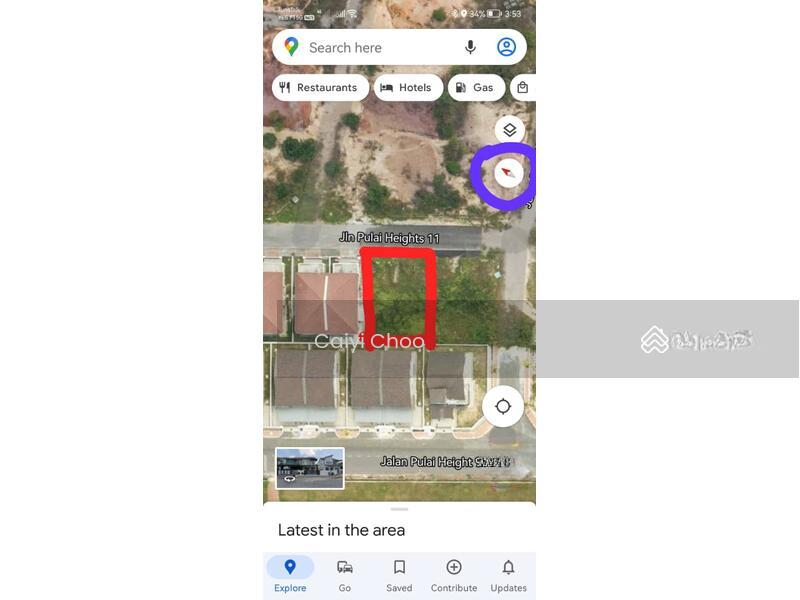The width and height of the screenshot is (800, 600).
Task: Switch to the Go tab
Action: click(x=345, y=576)
